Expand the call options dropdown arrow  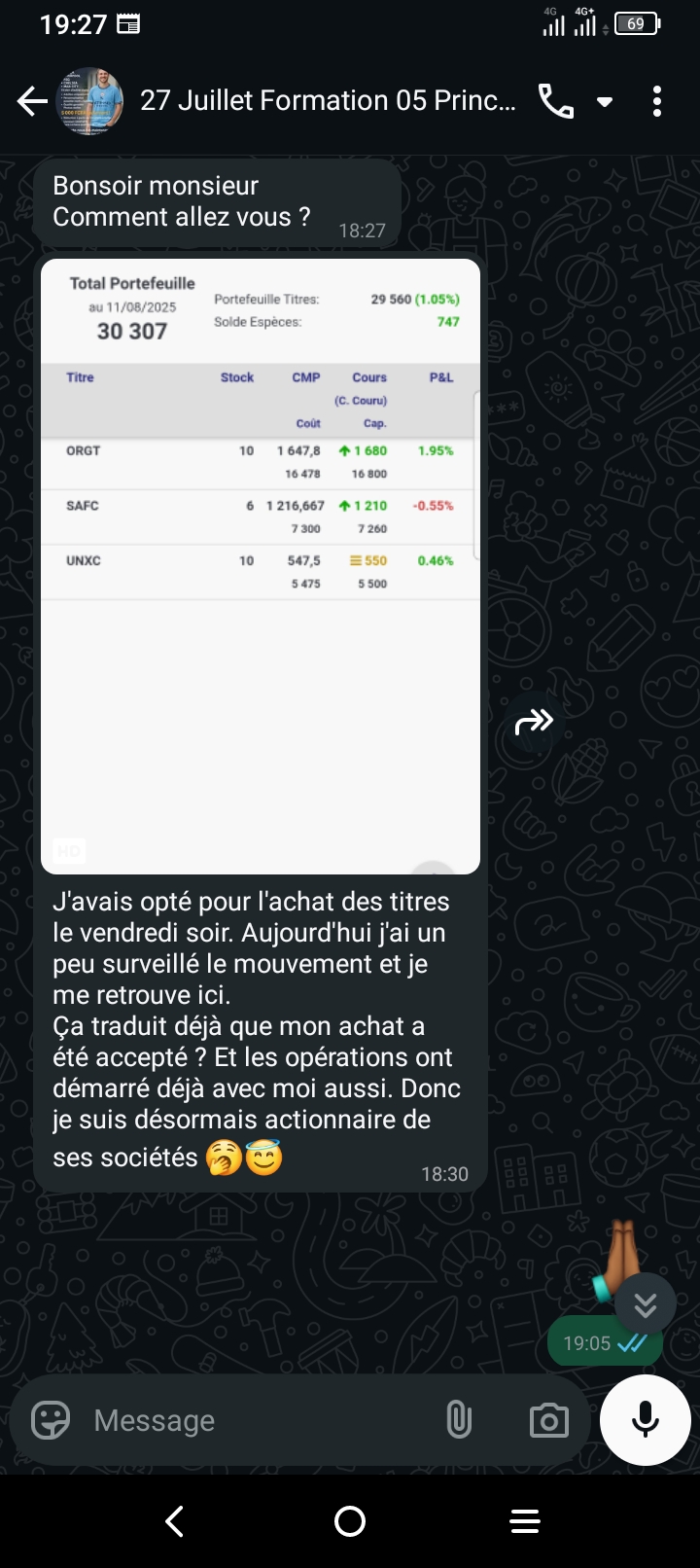point(605,101)
